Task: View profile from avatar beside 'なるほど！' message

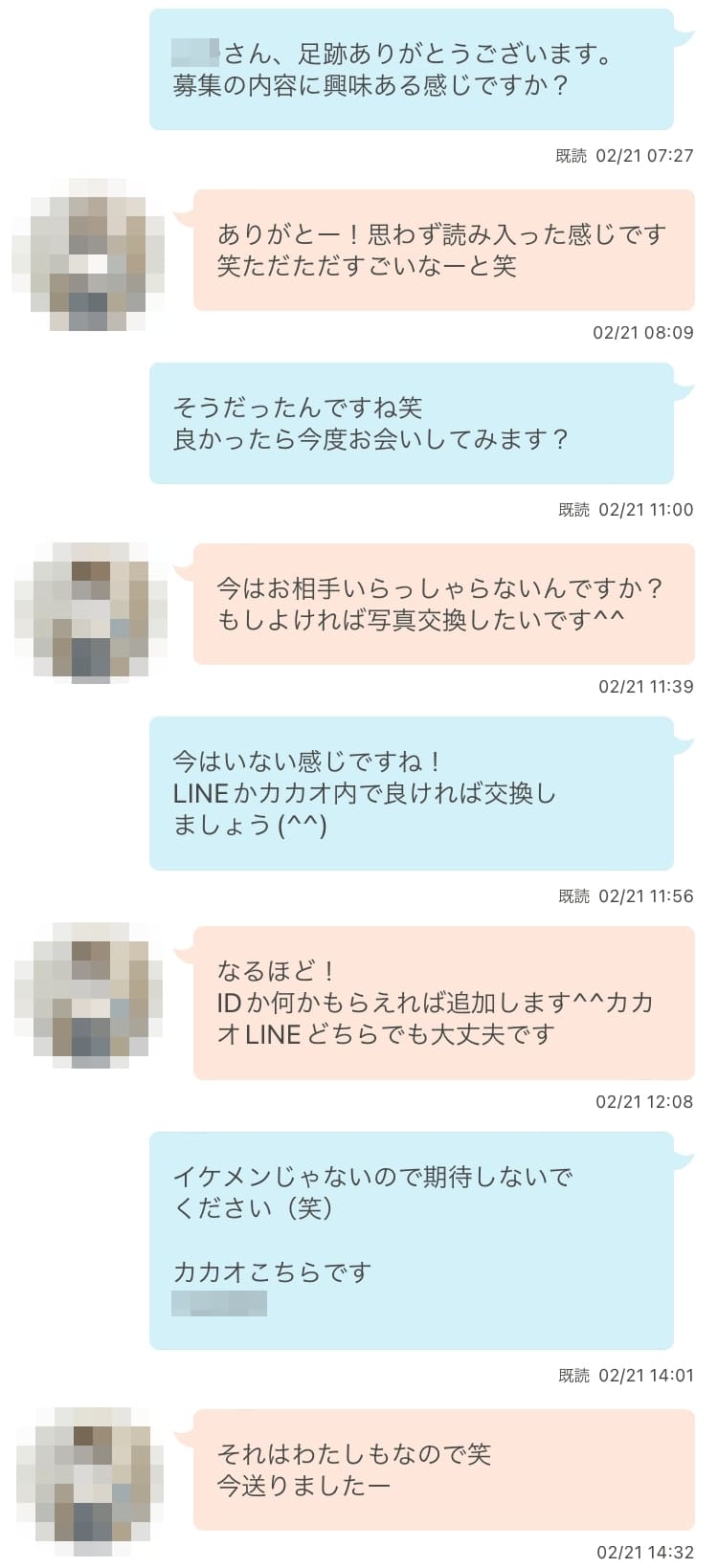Action: (91, 995)
